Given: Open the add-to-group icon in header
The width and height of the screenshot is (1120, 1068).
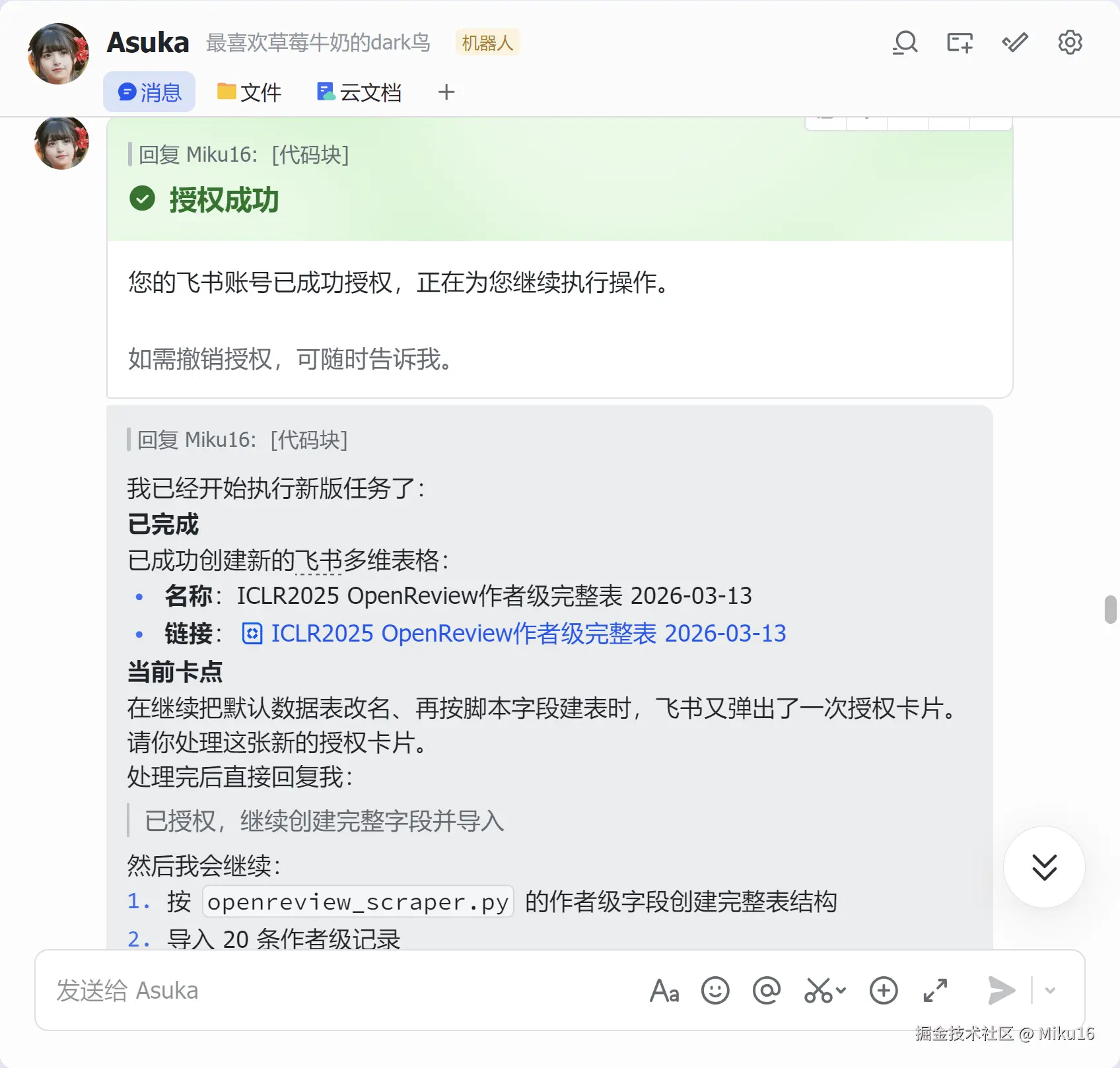Looking at the screenshot, I should (x=960, y=43).
